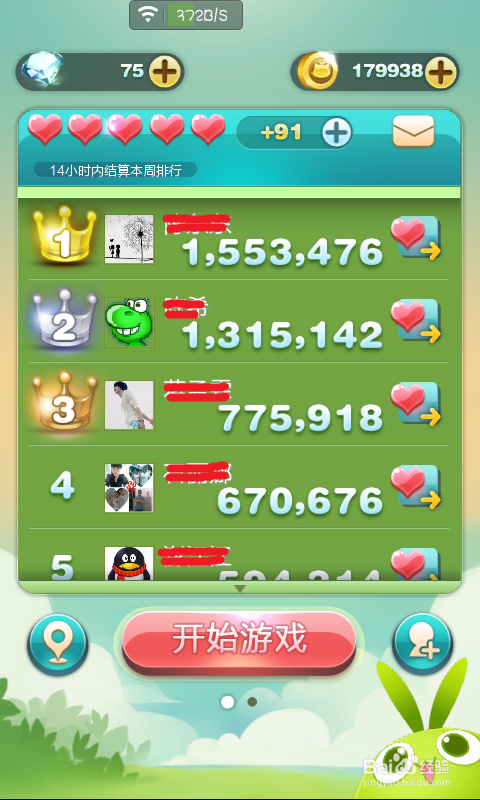
Task: Send a heart to the rank 1 player
Action: [416, 238]
